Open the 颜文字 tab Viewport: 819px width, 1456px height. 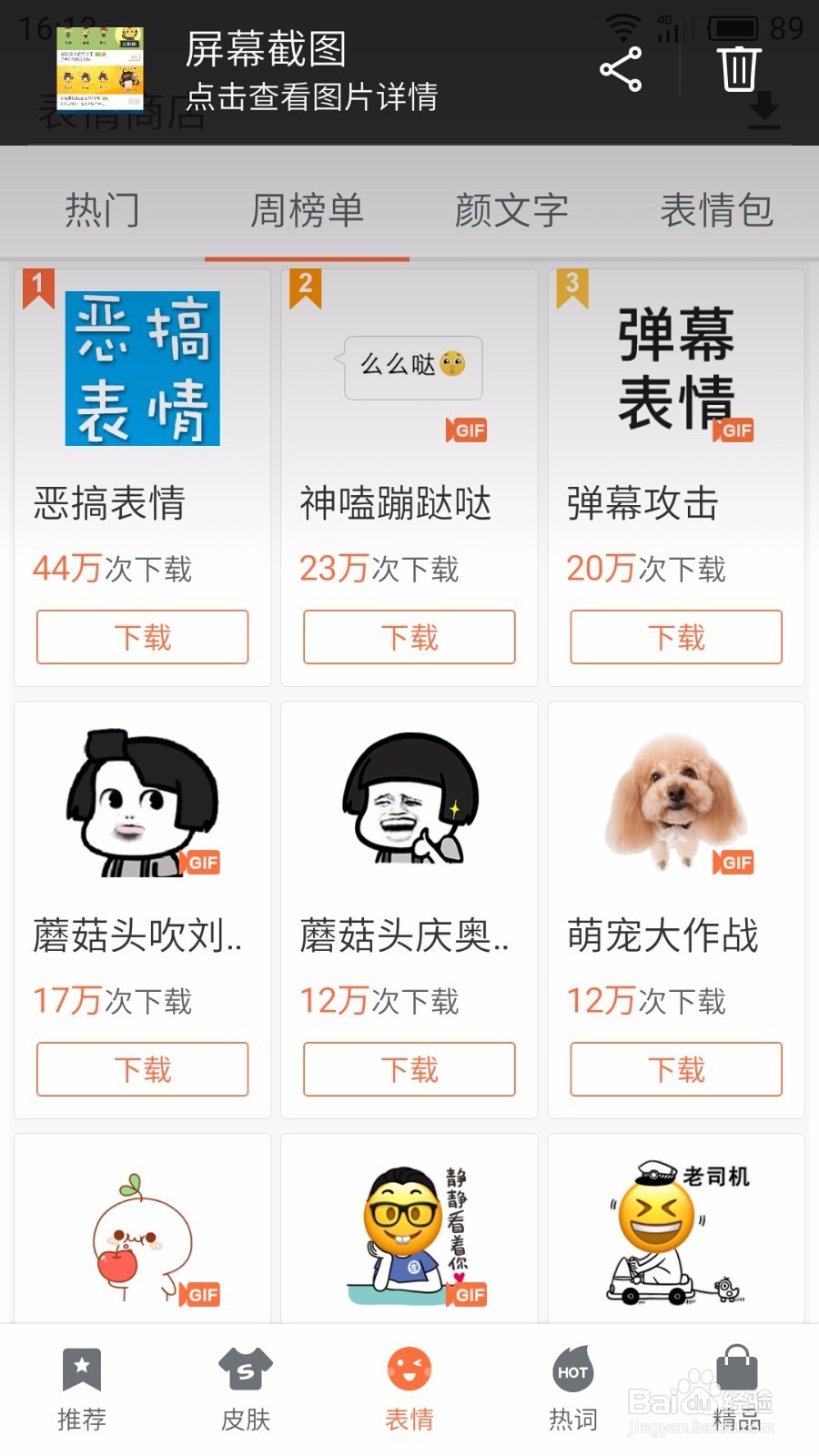(511, 209)
